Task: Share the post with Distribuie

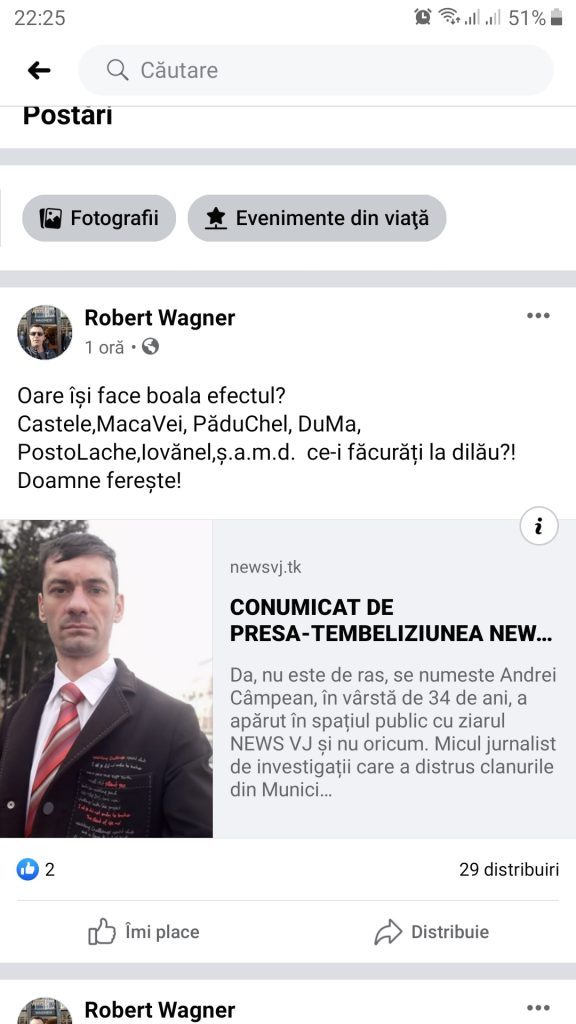Action: 432,932
